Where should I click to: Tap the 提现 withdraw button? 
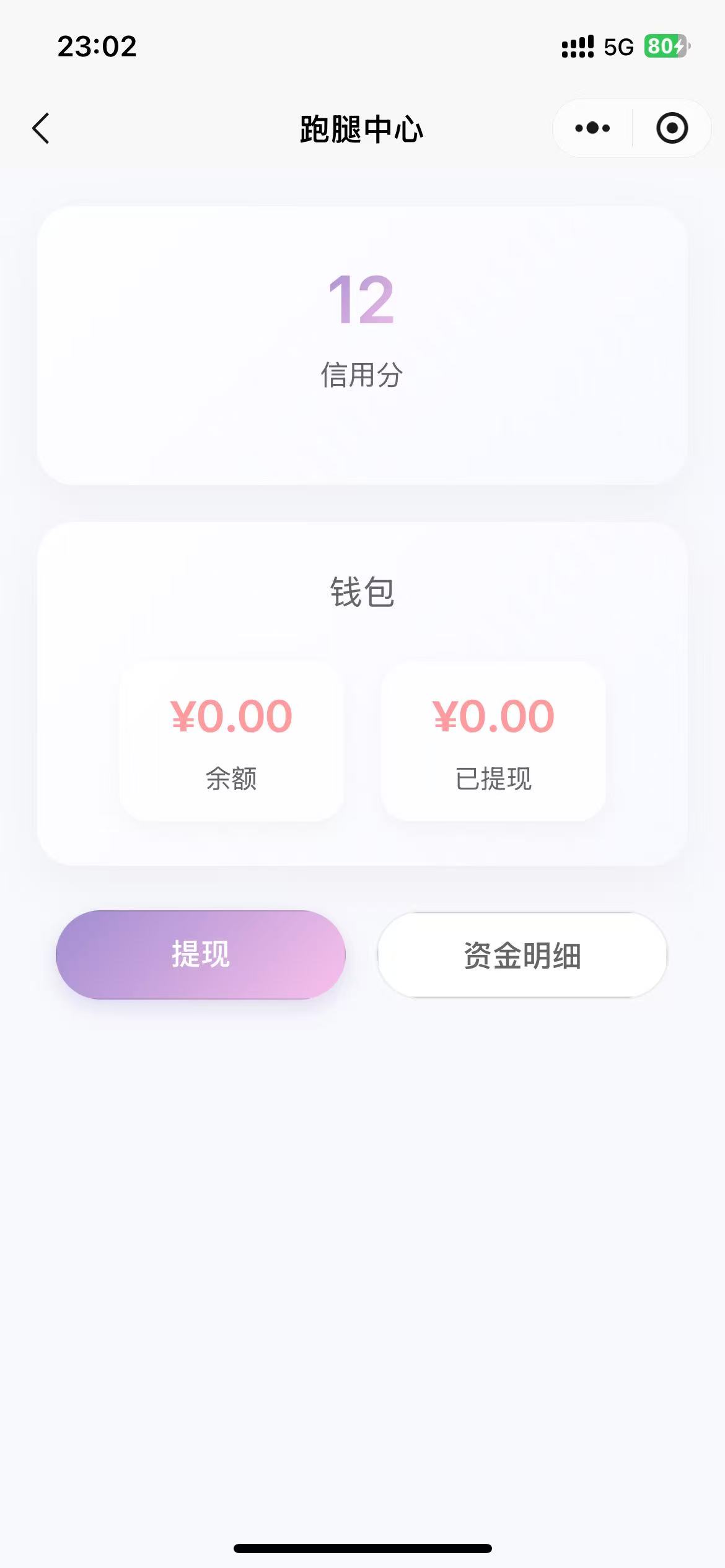[x=201, y=954]
